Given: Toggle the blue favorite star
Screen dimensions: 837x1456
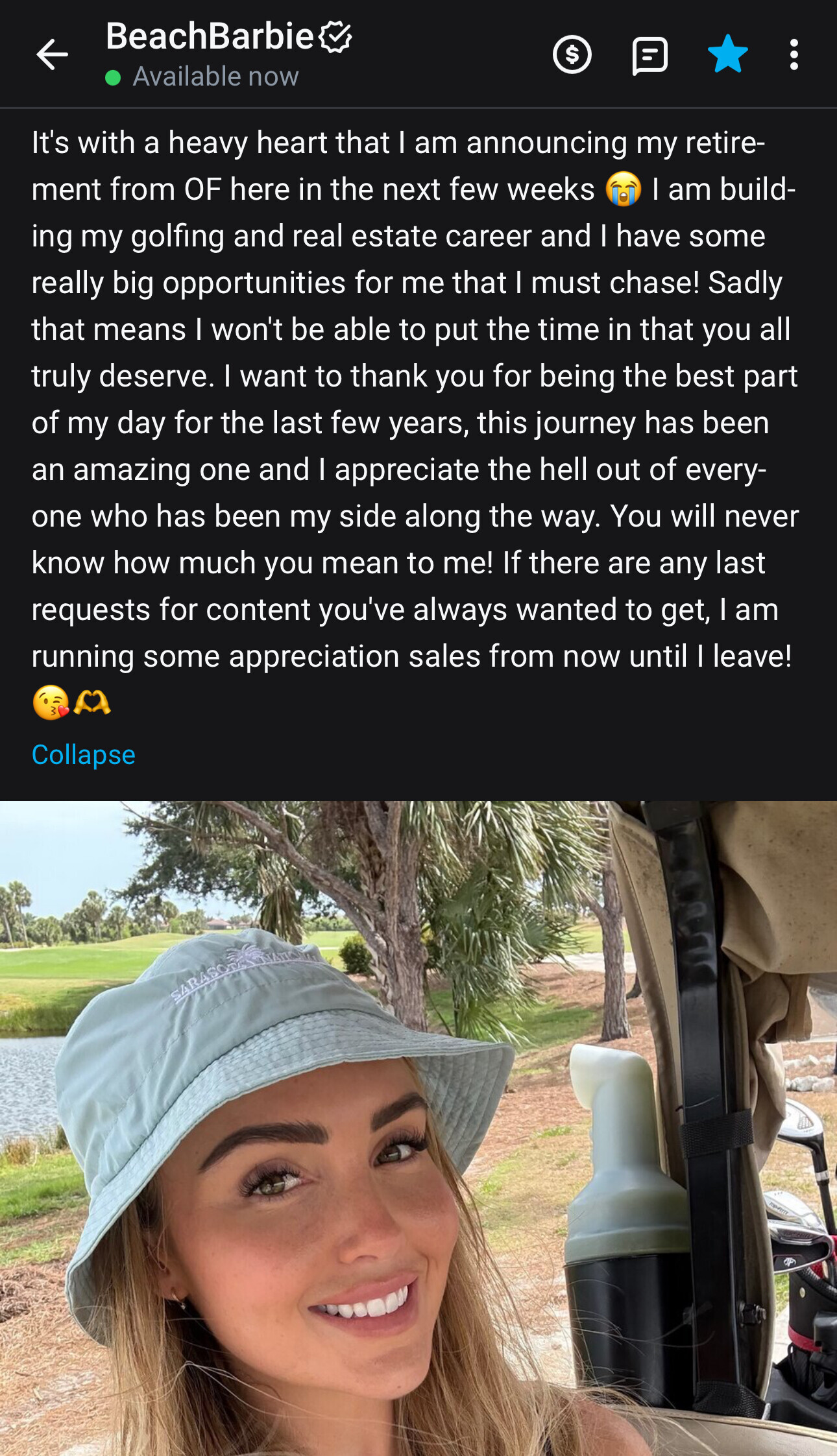Looking at the screenshot, I should (727, 54).
